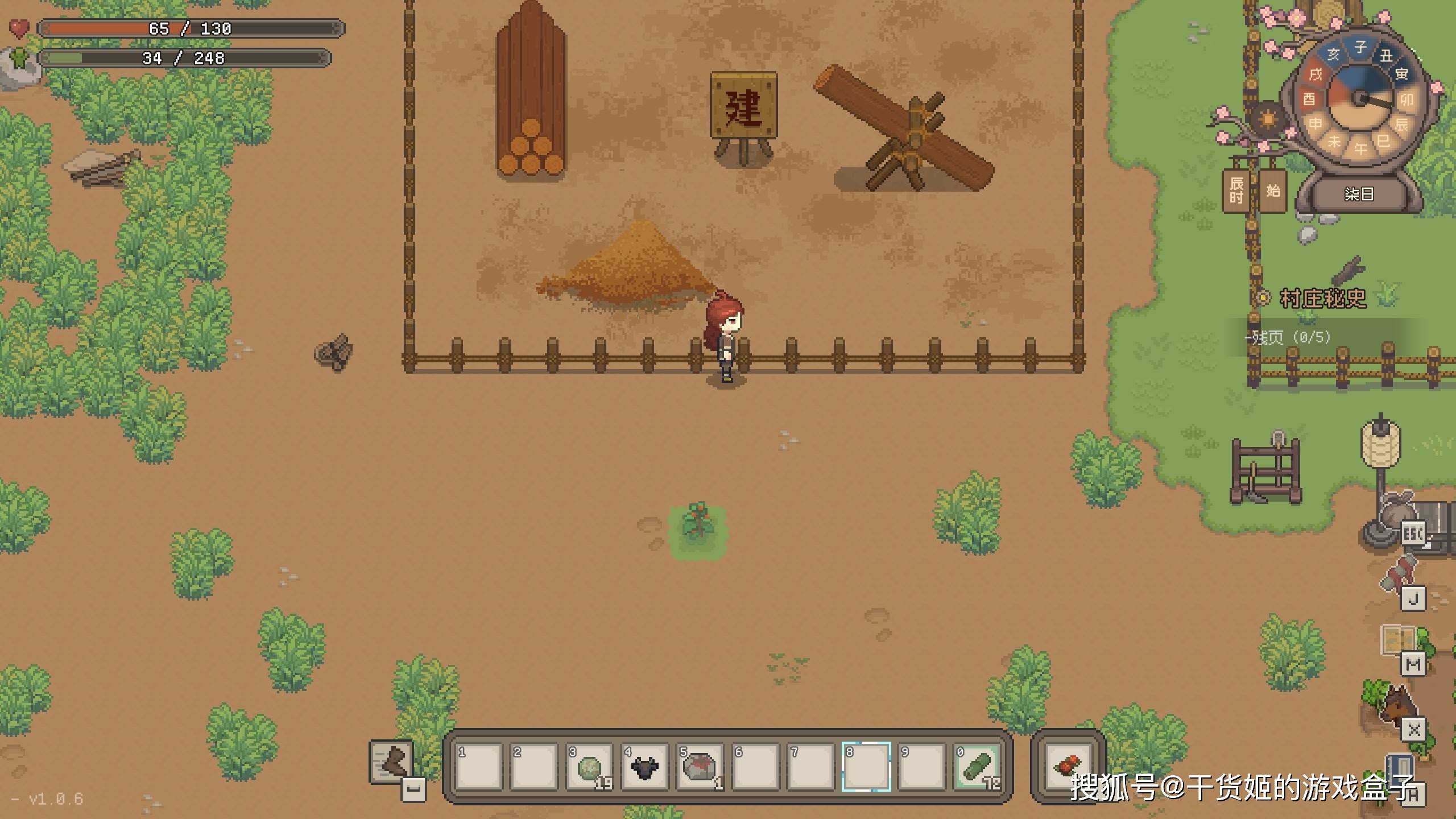The height and width of the screenshot is (819, 1456).
Task: Select hotbar slot 3 with green item
Action: (x=589, y=767)
